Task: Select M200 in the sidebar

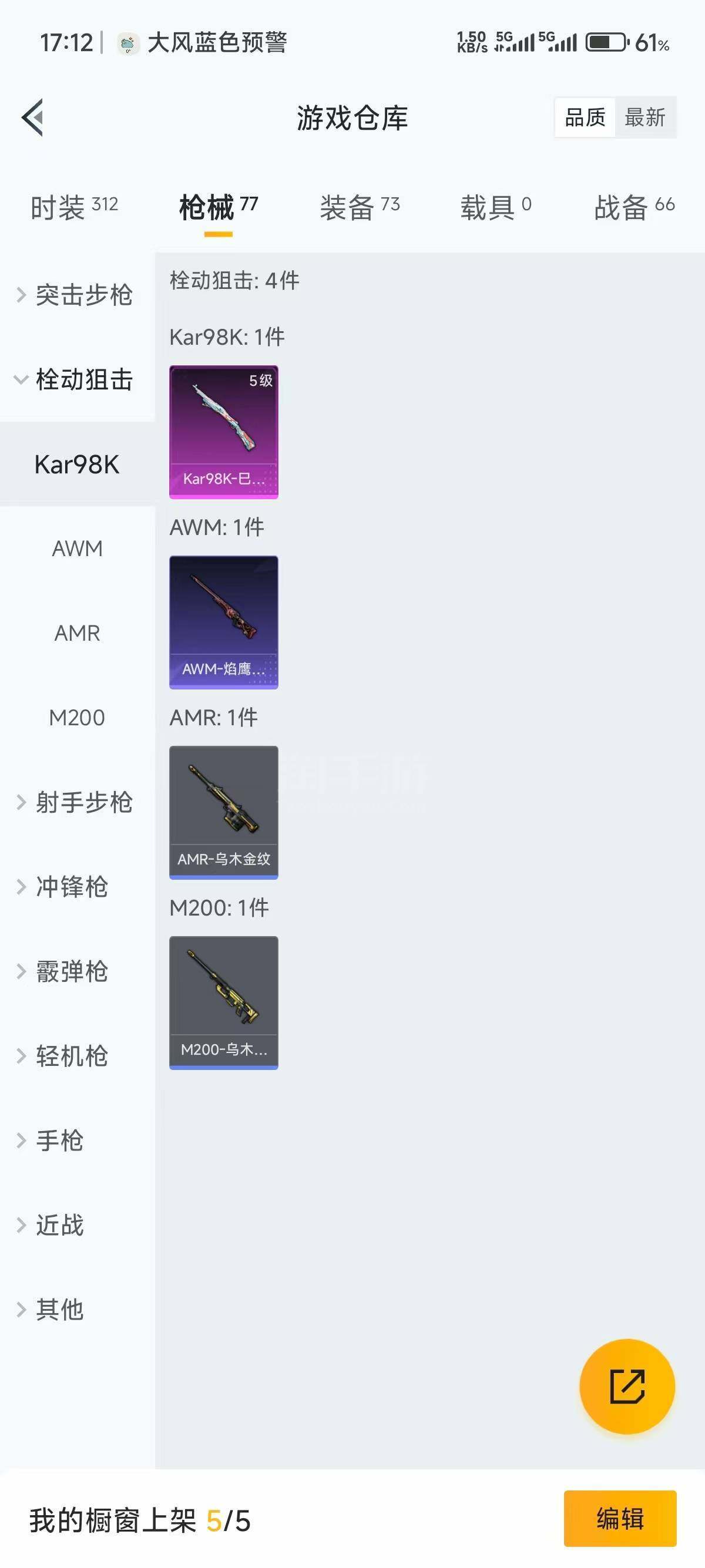Action: tap(78, 718)
